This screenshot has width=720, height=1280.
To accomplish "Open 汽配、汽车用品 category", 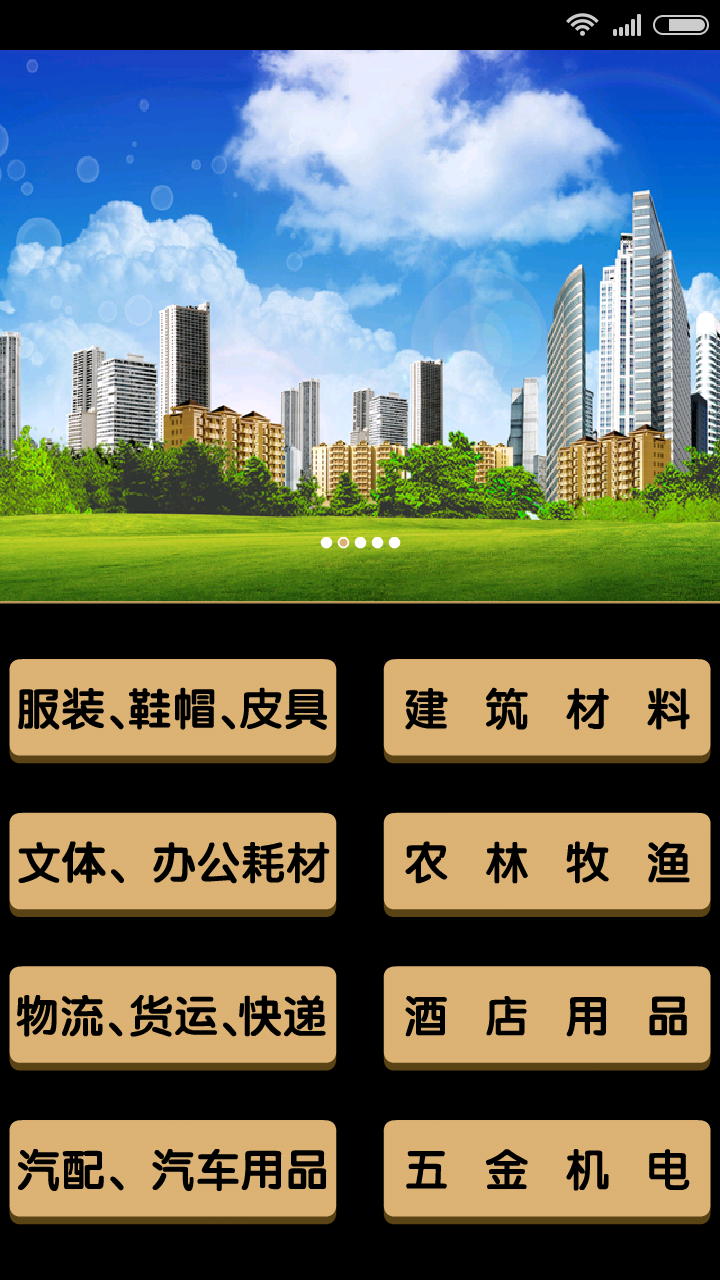I will click(172, 1170).
